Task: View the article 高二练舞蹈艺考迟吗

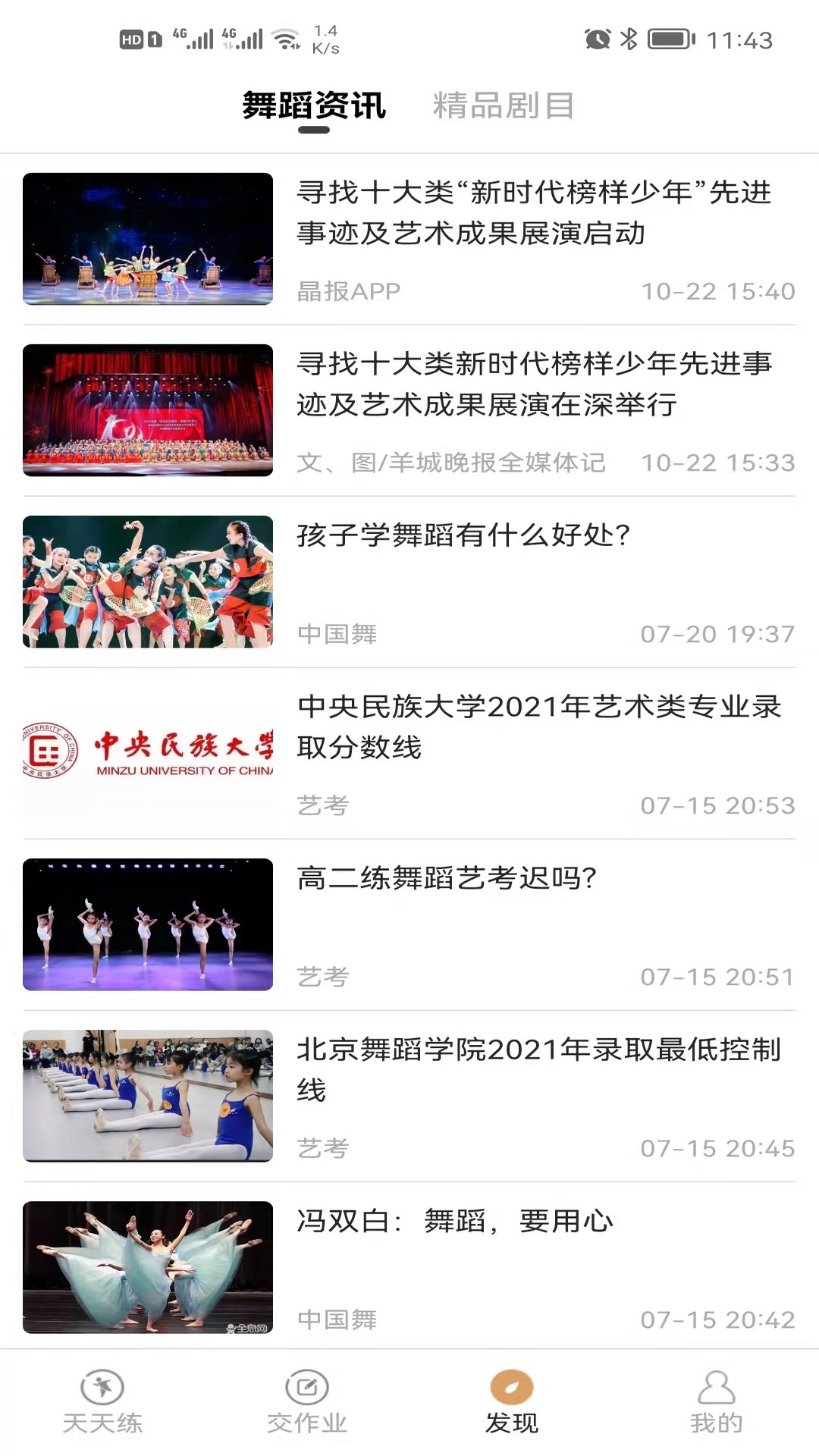Action: point(447,879)
